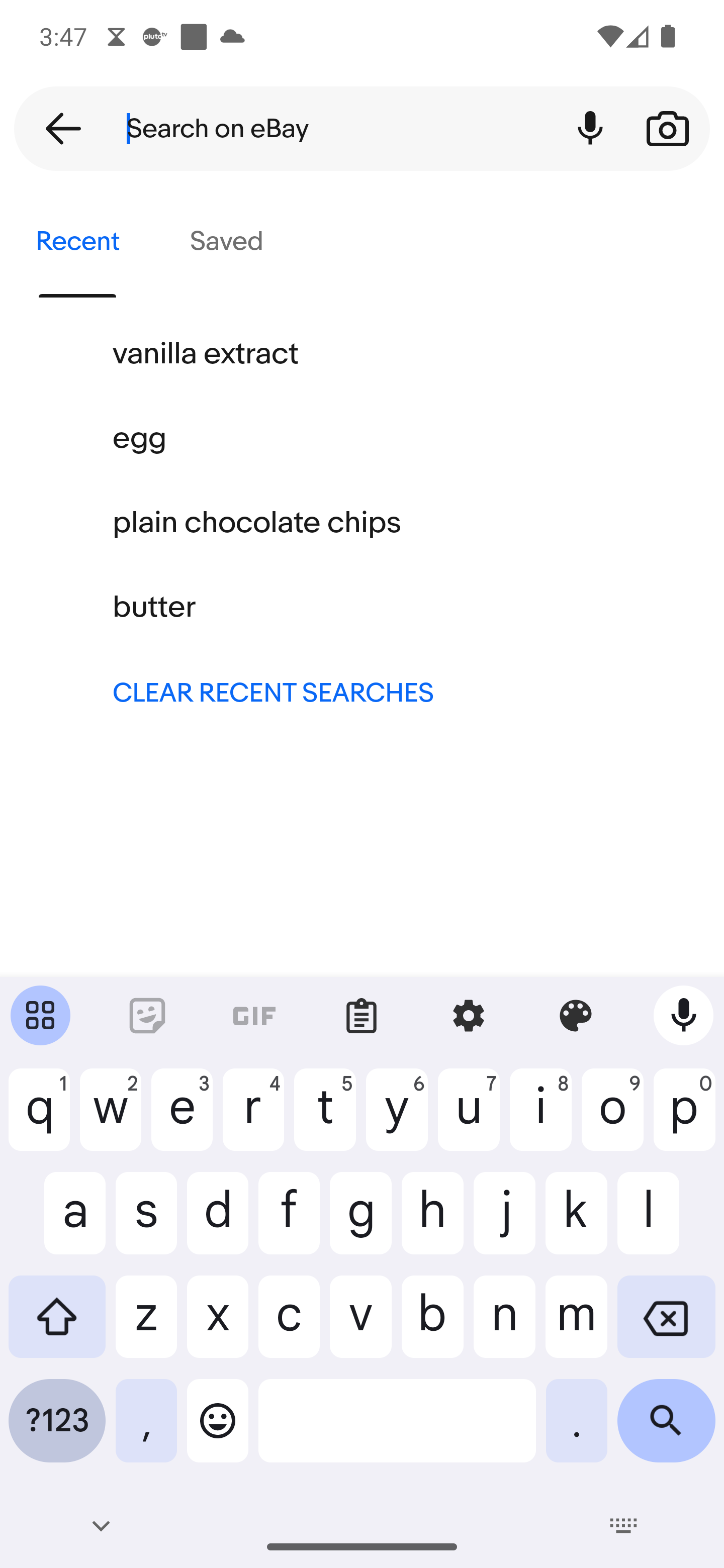This screenshot has height=1568, width=724.
Task: Collapse the keyboard with the down chevron
Action: click(100, 1524)
